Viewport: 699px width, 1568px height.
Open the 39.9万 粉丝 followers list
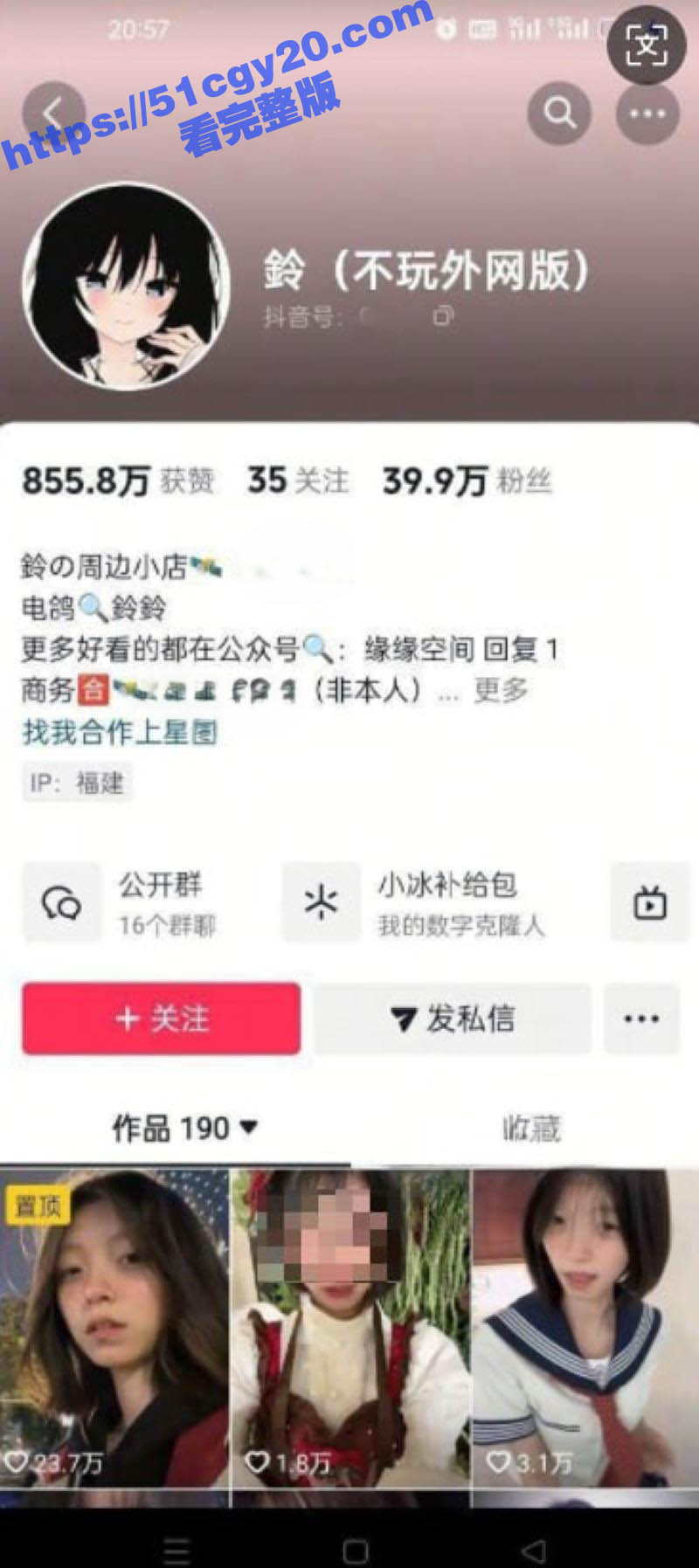tap(467, 480)
